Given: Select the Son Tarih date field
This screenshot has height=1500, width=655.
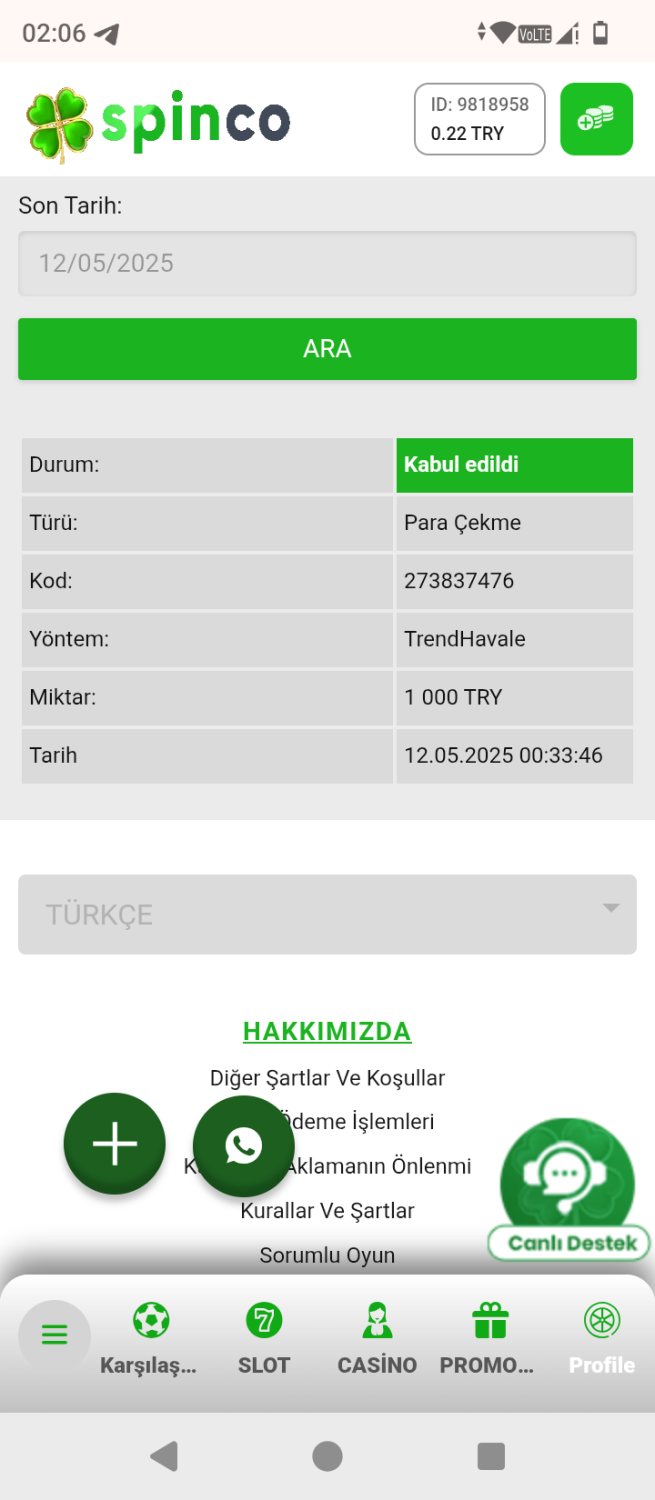Looking at the screenshot, I should coord(327,264).
